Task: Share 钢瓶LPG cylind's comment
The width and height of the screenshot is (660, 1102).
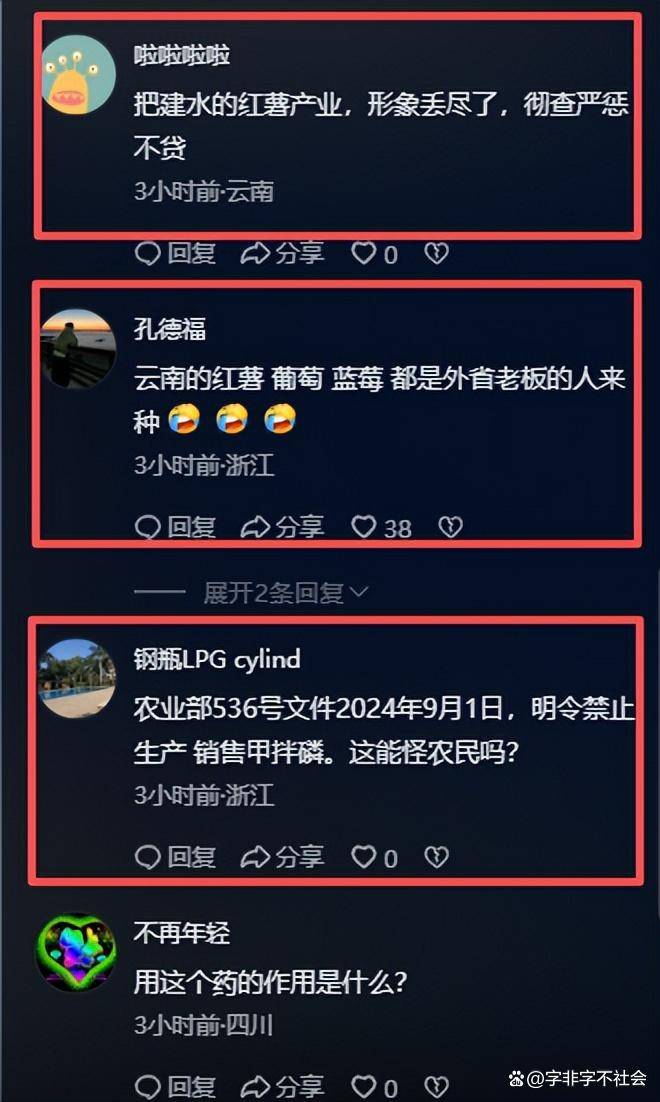Action: click(x=283, y=857)
